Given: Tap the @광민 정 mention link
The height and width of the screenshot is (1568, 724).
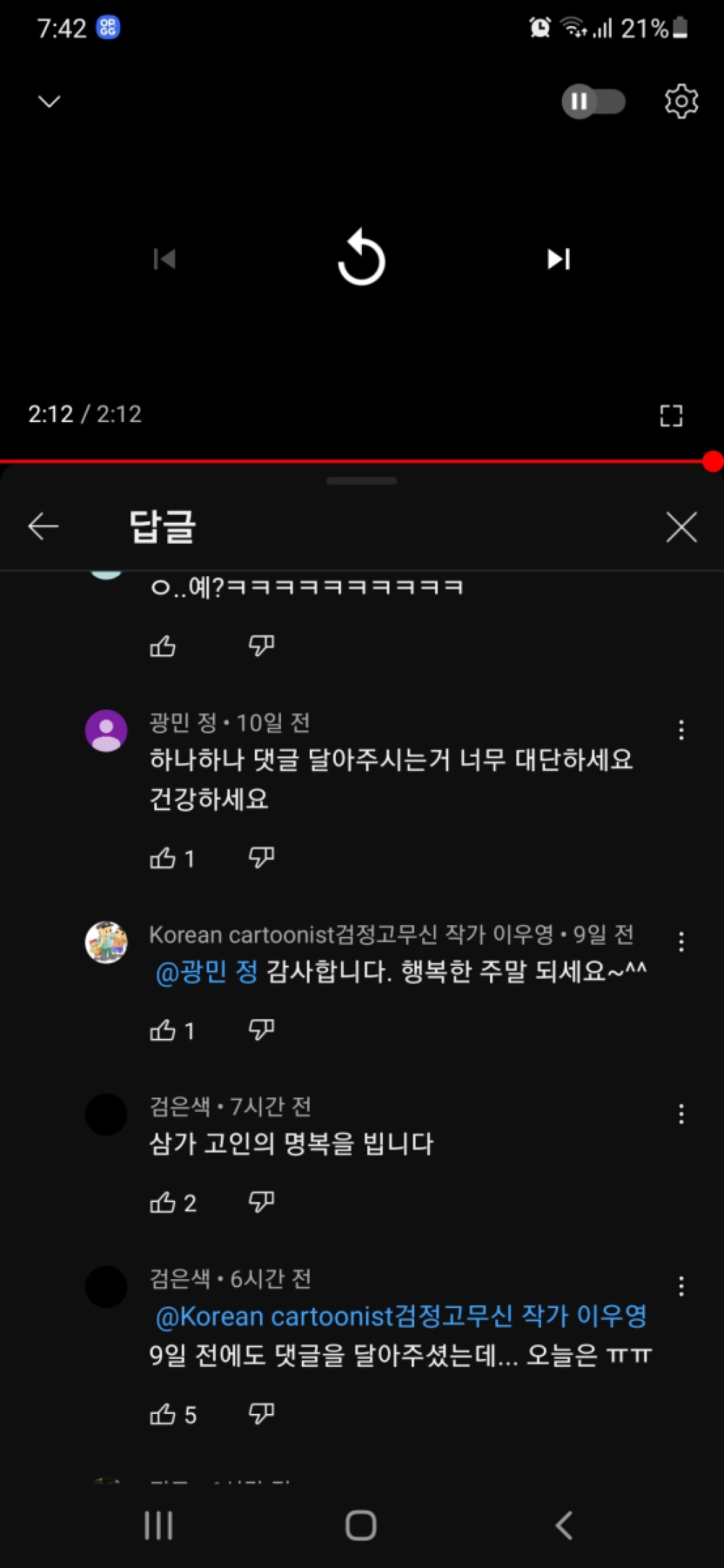Looking at the screenshot, I should (207, 971).
